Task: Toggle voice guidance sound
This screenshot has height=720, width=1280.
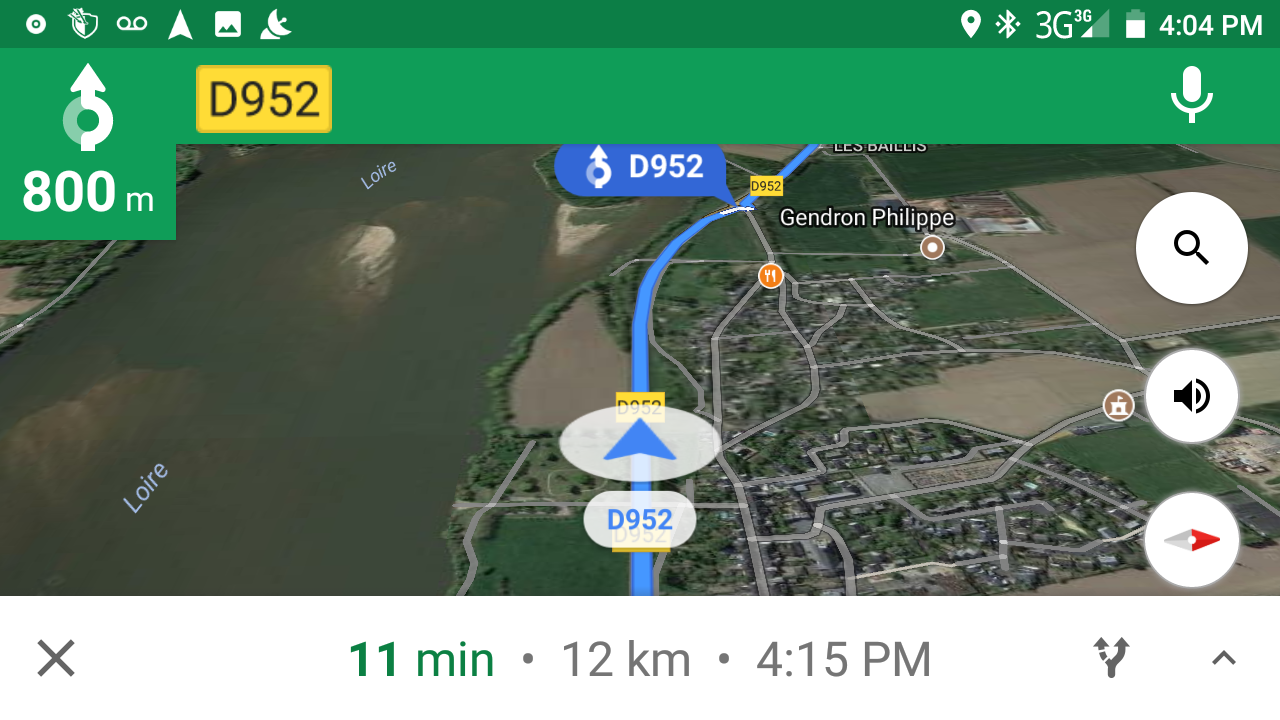Action: click(x=1191, y=396)
